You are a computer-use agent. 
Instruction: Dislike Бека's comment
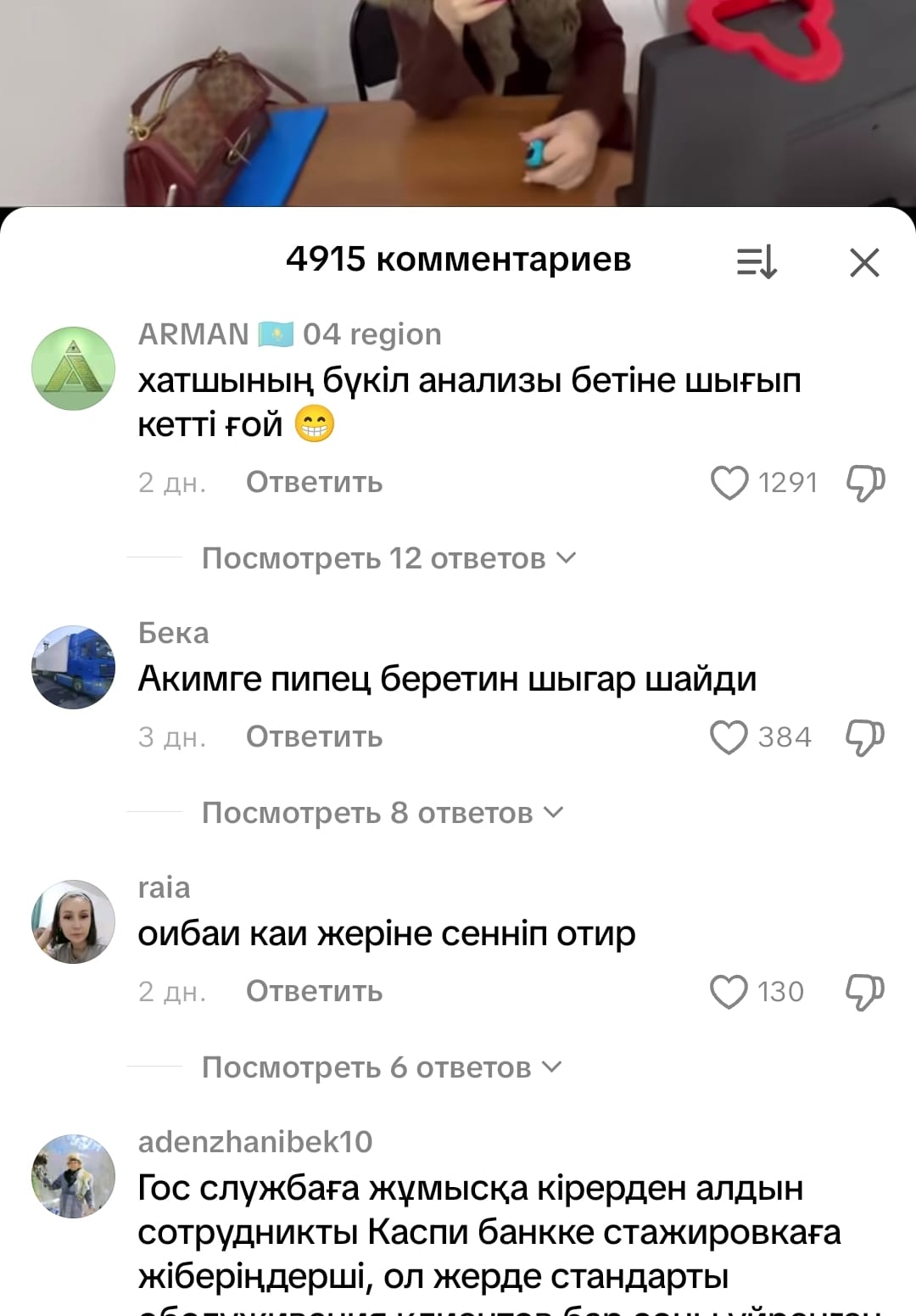[x=865, y=737]
